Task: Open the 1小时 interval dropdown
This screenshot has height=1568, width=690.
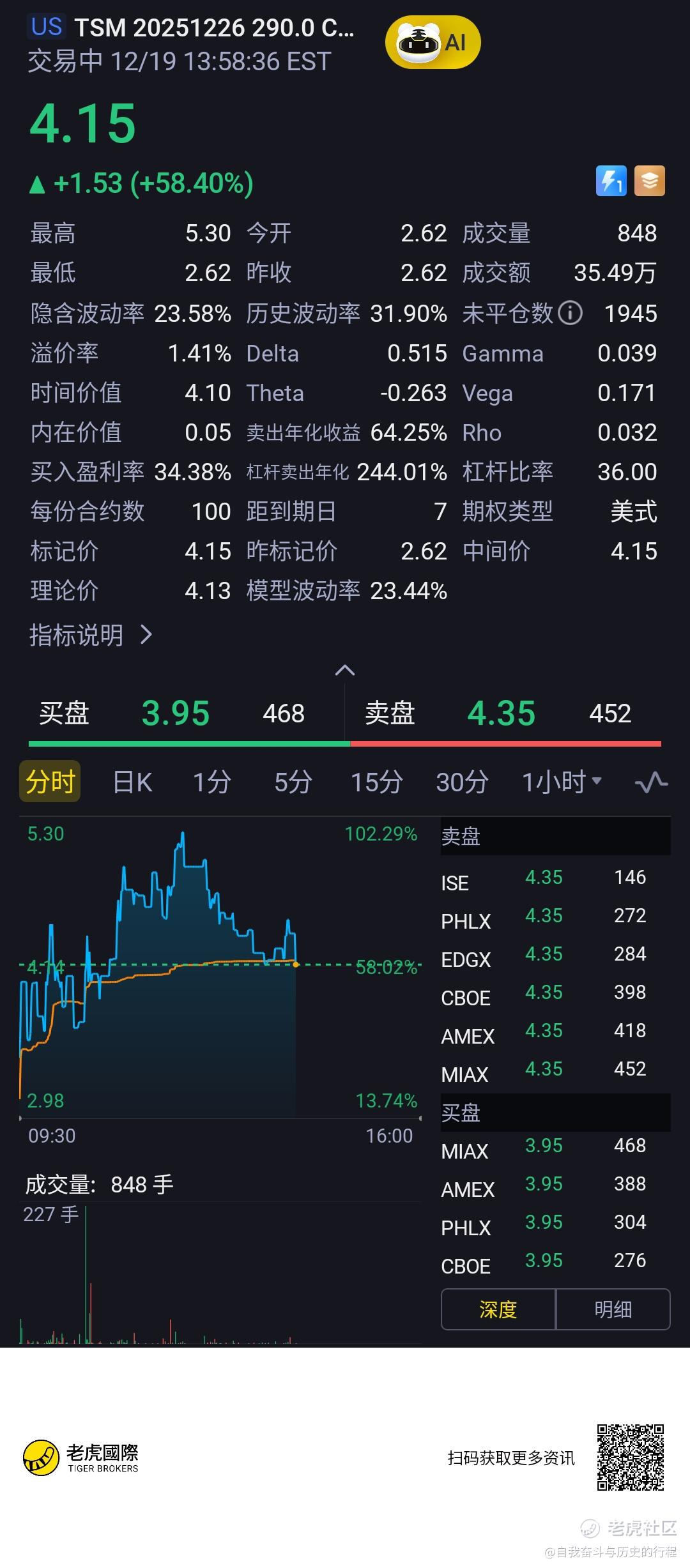Action: [562, 782]
